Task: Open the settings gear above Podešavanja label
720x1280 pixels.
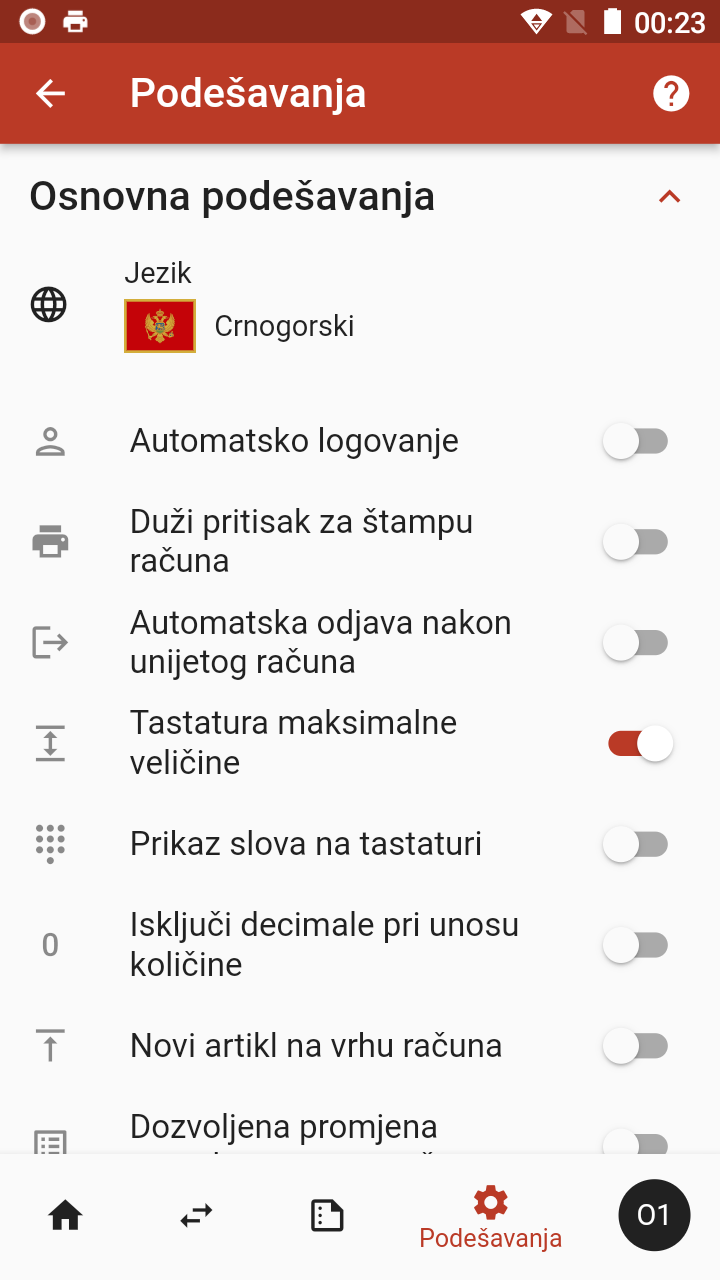Action: pos(489,1201)
